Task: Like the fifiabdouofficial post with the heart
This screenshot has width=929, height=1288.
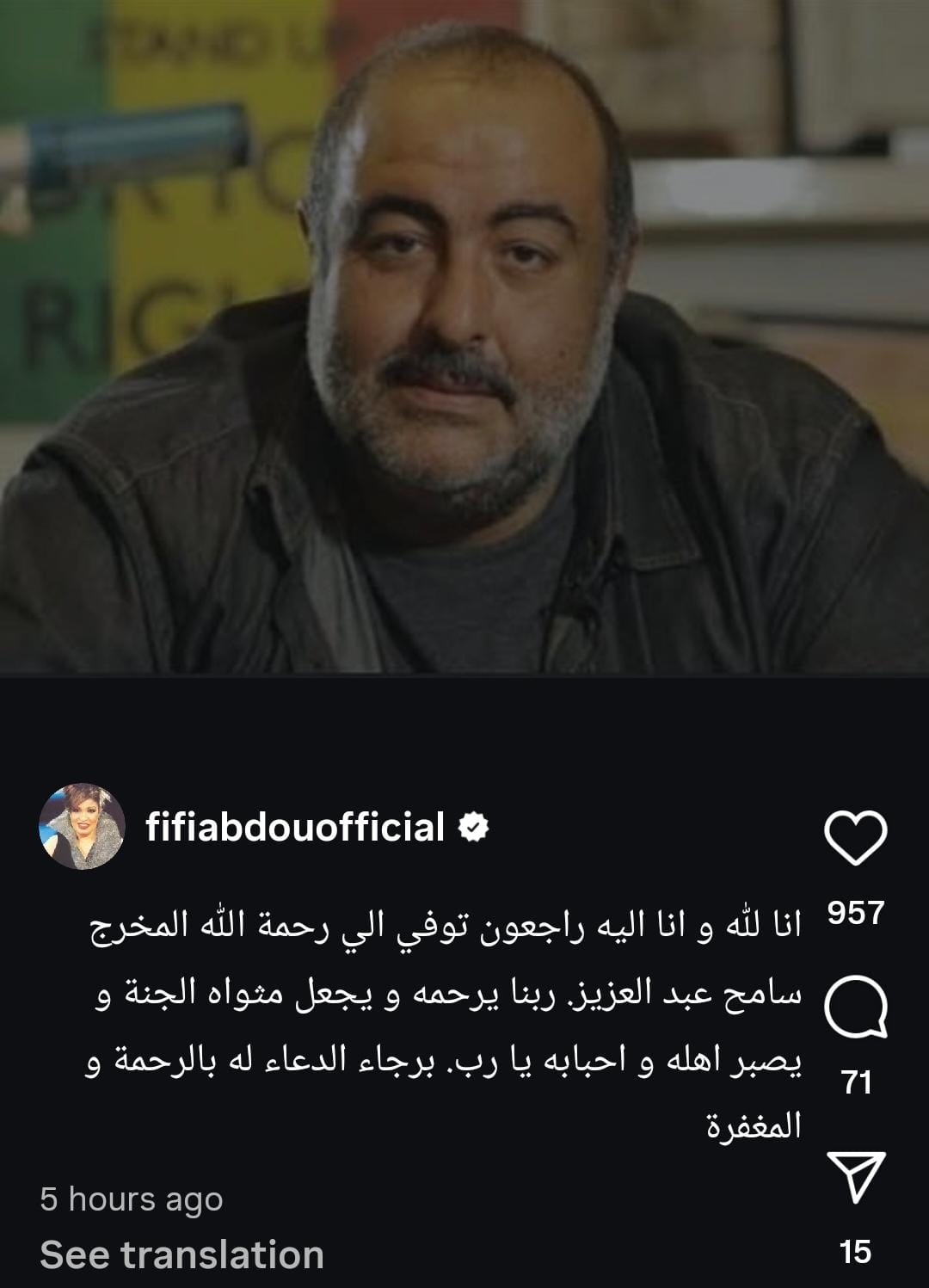Action: tap(855, 837)
